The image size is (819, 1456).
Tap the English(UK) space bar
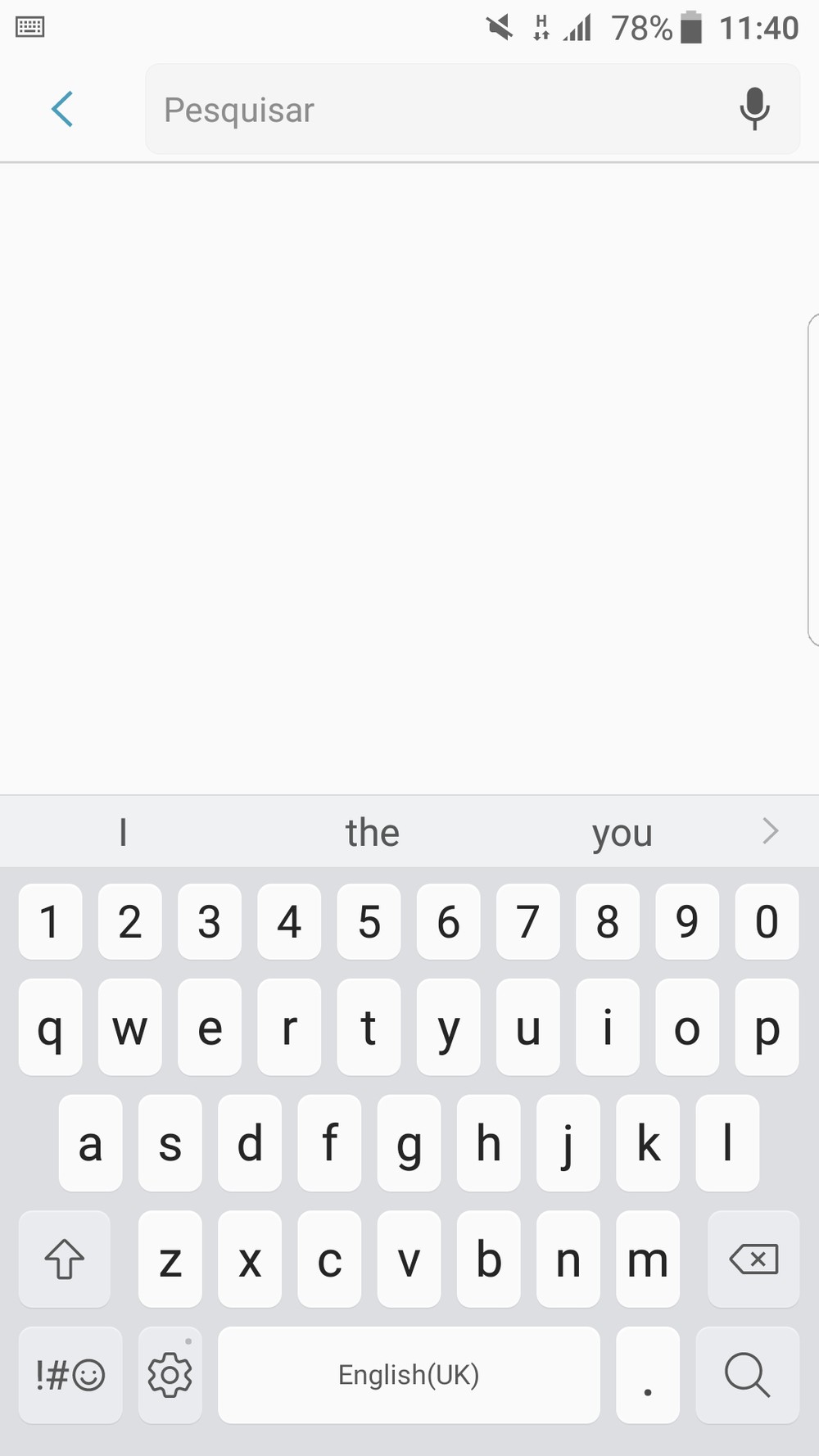pos(409,1375)
